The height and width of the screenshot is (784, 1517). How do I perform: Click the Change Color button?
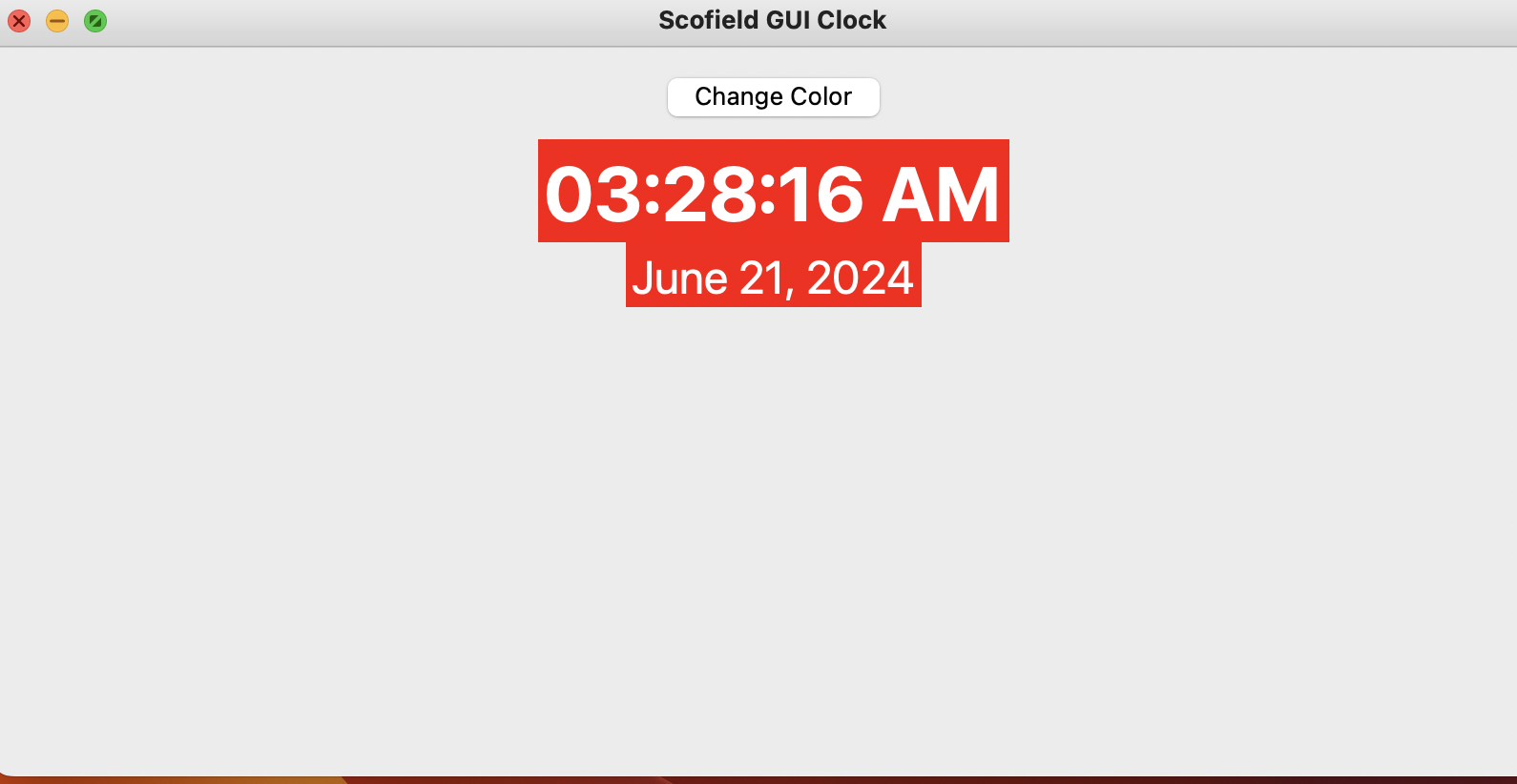pyautogui.click(x=773, y=97)
